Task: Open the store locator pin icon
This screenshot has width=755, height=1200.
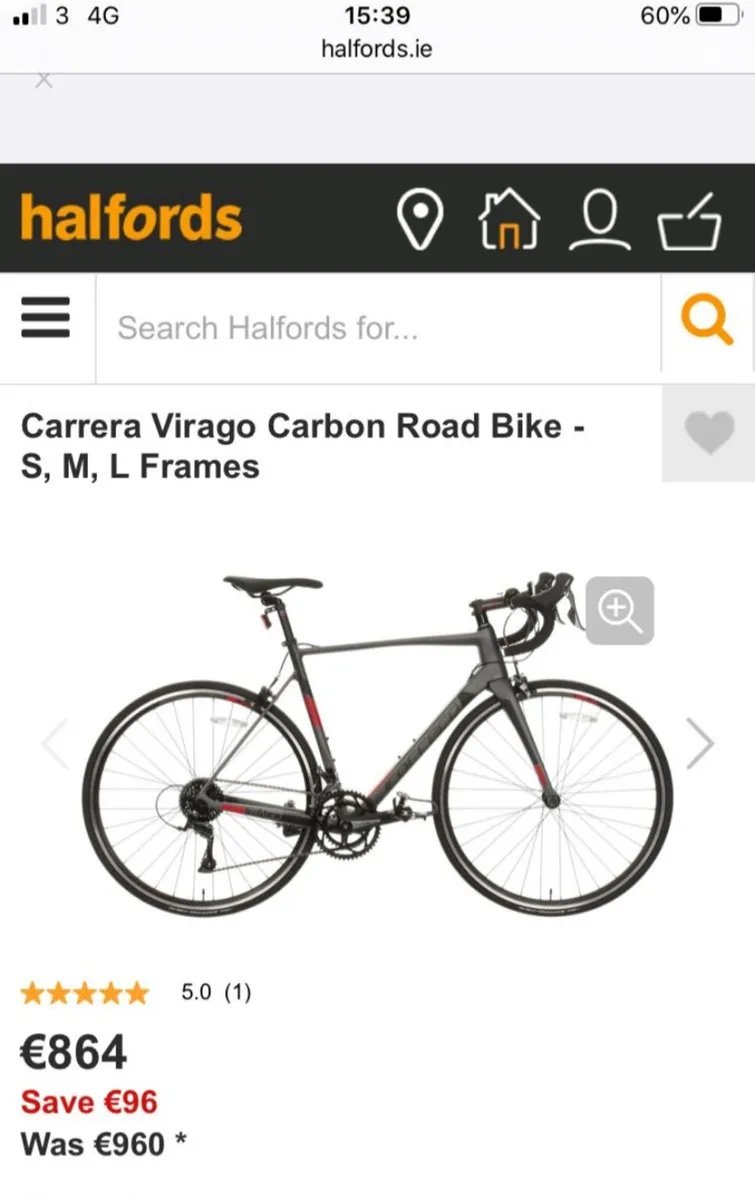Action: pyautogui.click(x=422, y=219)
